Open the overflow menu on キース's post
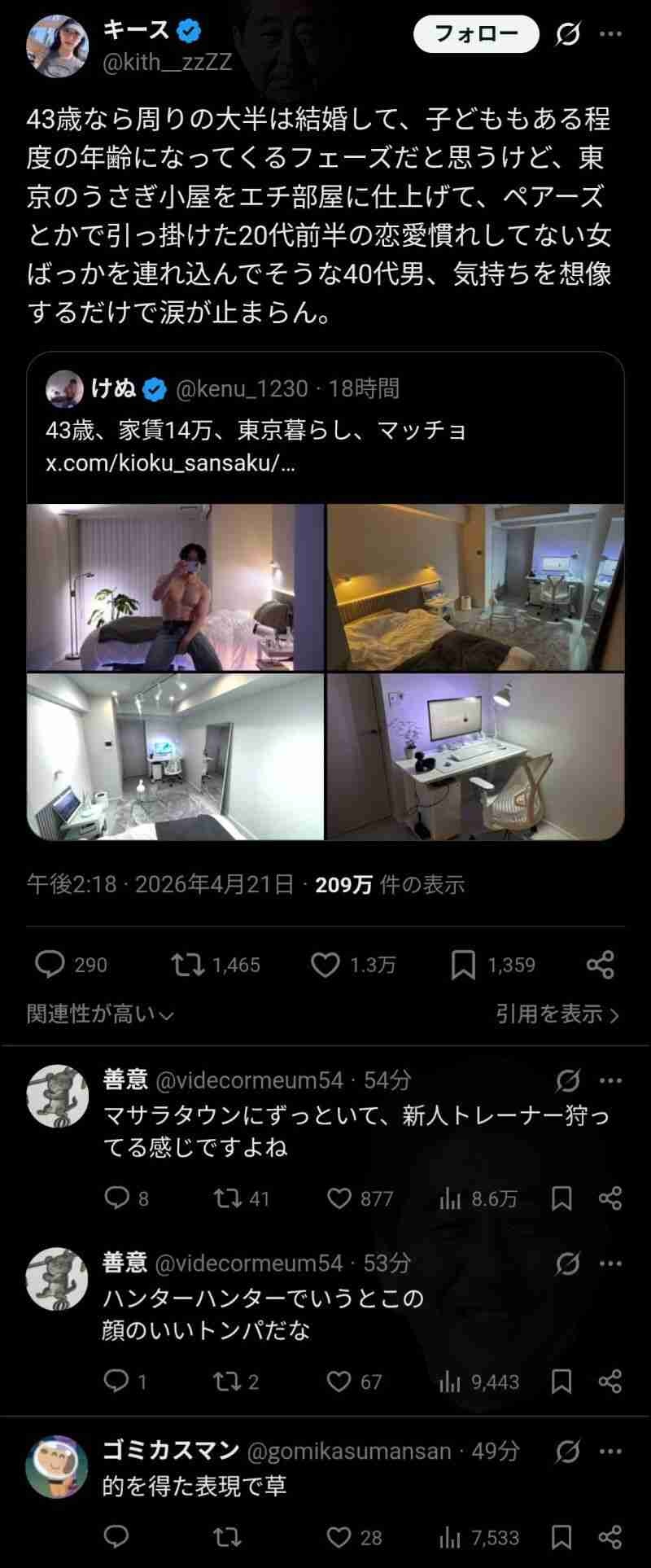The height and width of the screenshot is (1568, 651). tap(610, 34)
